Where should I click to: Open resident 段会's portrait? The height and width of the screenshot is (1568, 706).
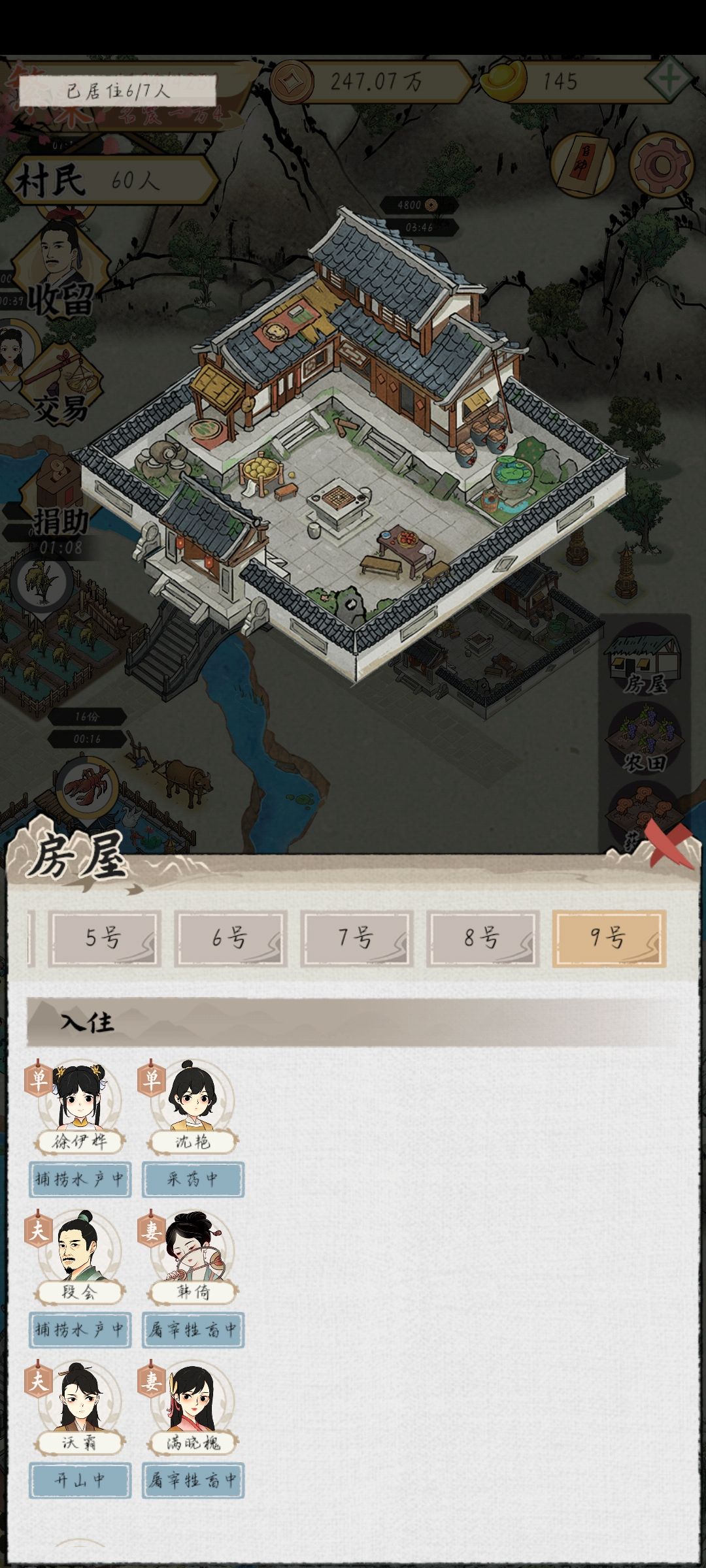[80, 1248]
